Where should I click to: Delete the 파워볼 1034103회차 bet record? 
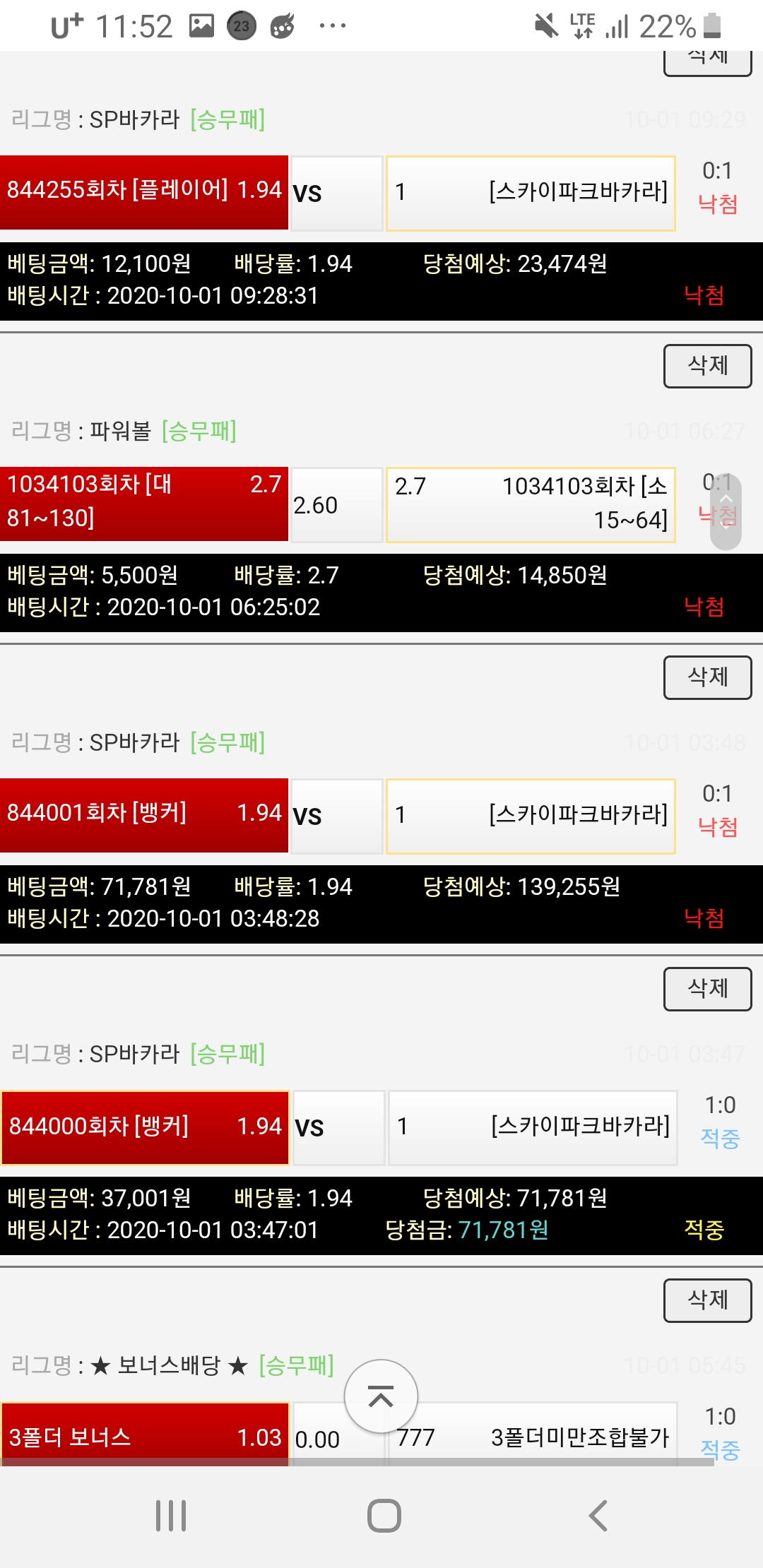tap(707, 366)
